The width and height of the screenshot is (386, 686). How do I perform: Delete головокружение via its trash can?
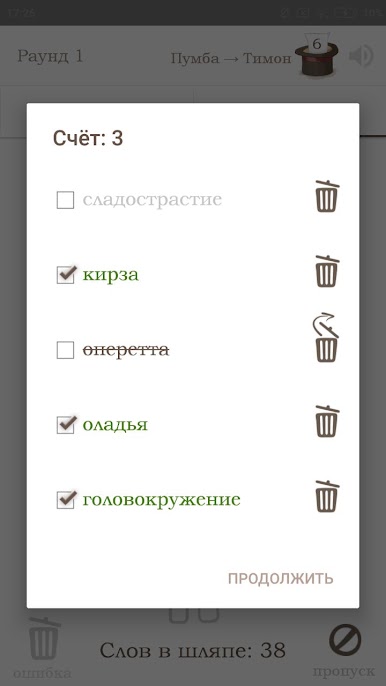click(327, 496)
